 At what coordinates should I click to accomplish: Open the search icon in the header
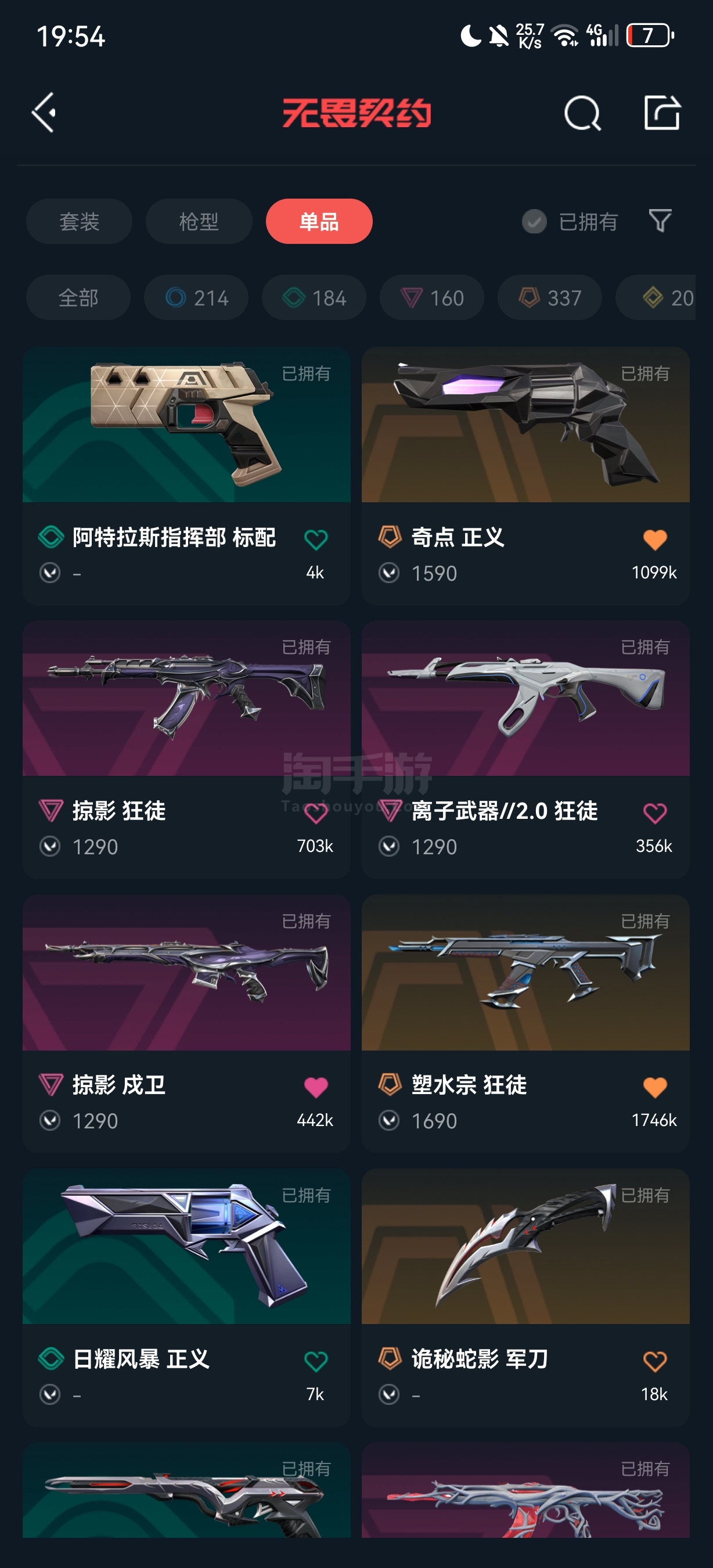pyautogui.click(x=582, y=113)
